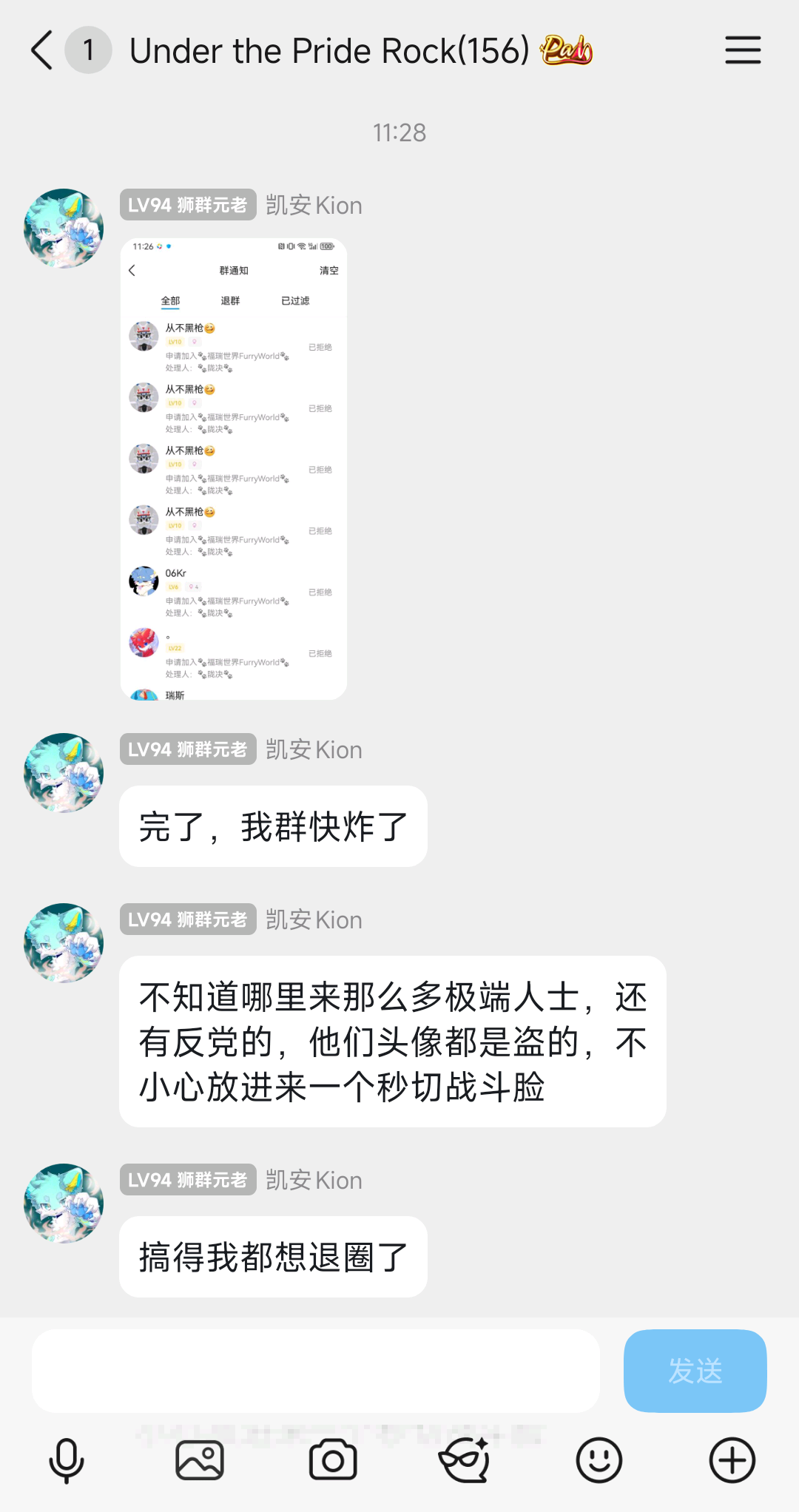Open more options with the plus icon

click(732, 1460)
